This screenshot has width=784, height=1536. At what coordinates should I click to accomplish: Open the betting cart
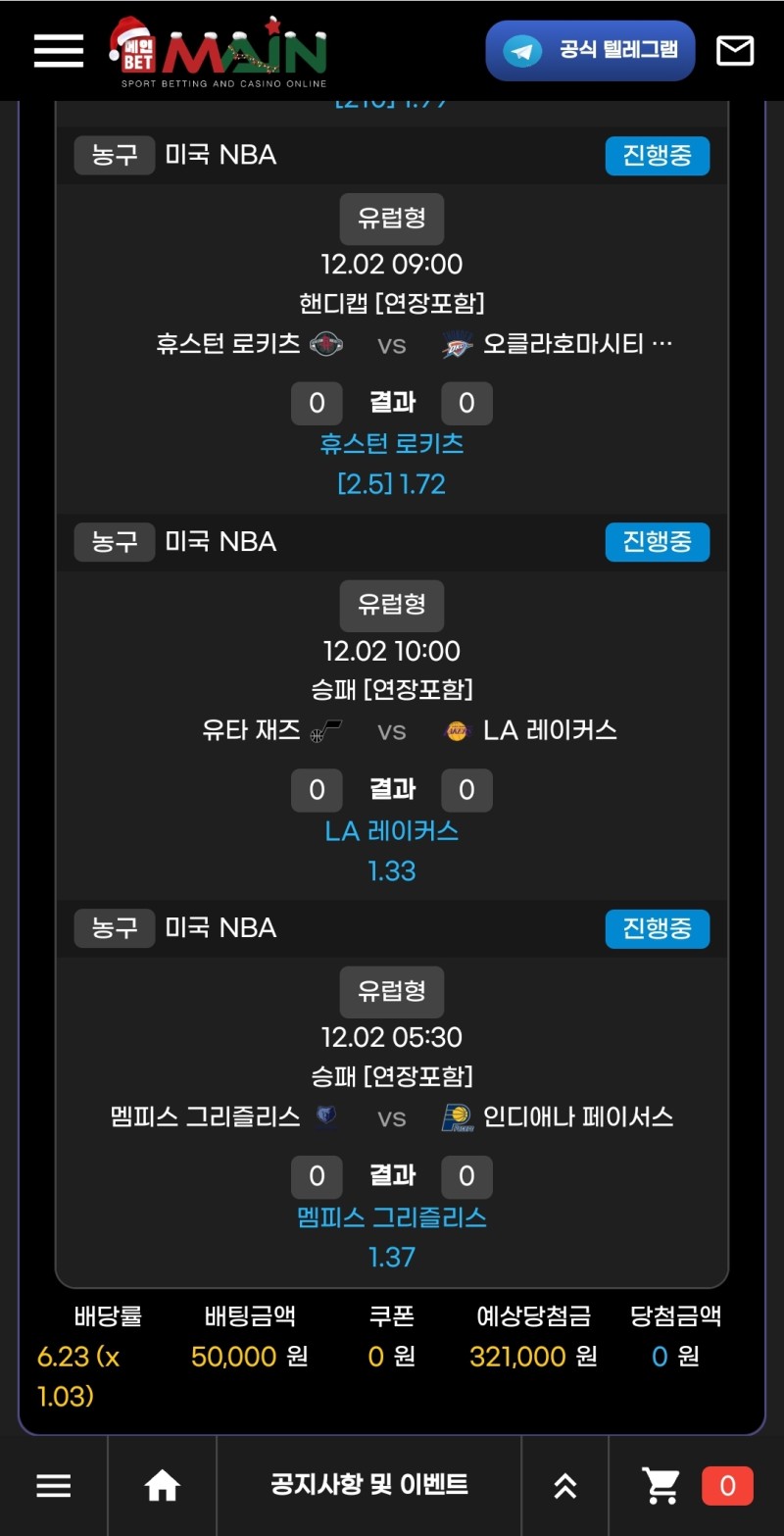697,1486
